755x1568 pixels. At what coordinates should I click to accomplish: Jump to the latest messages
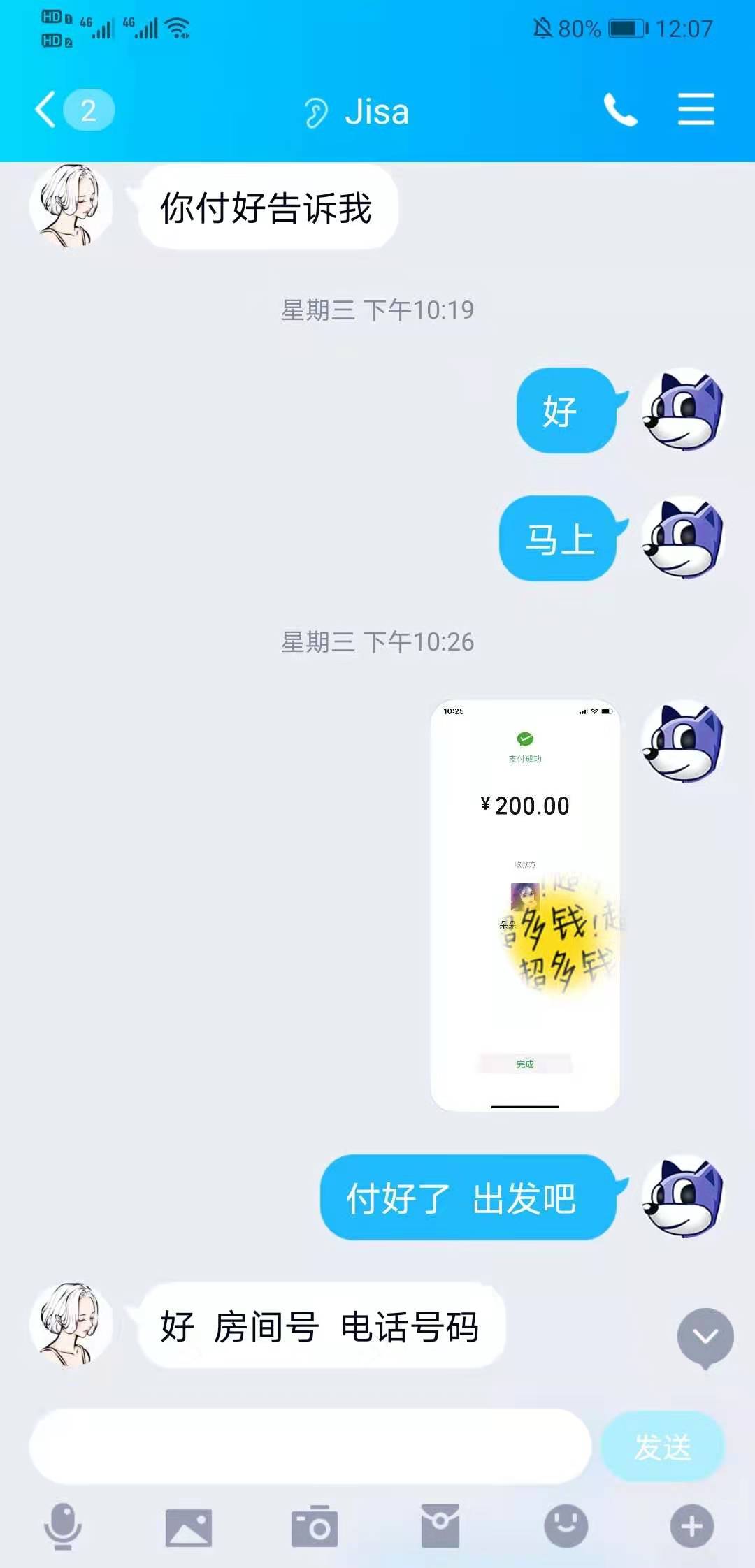705,1337
